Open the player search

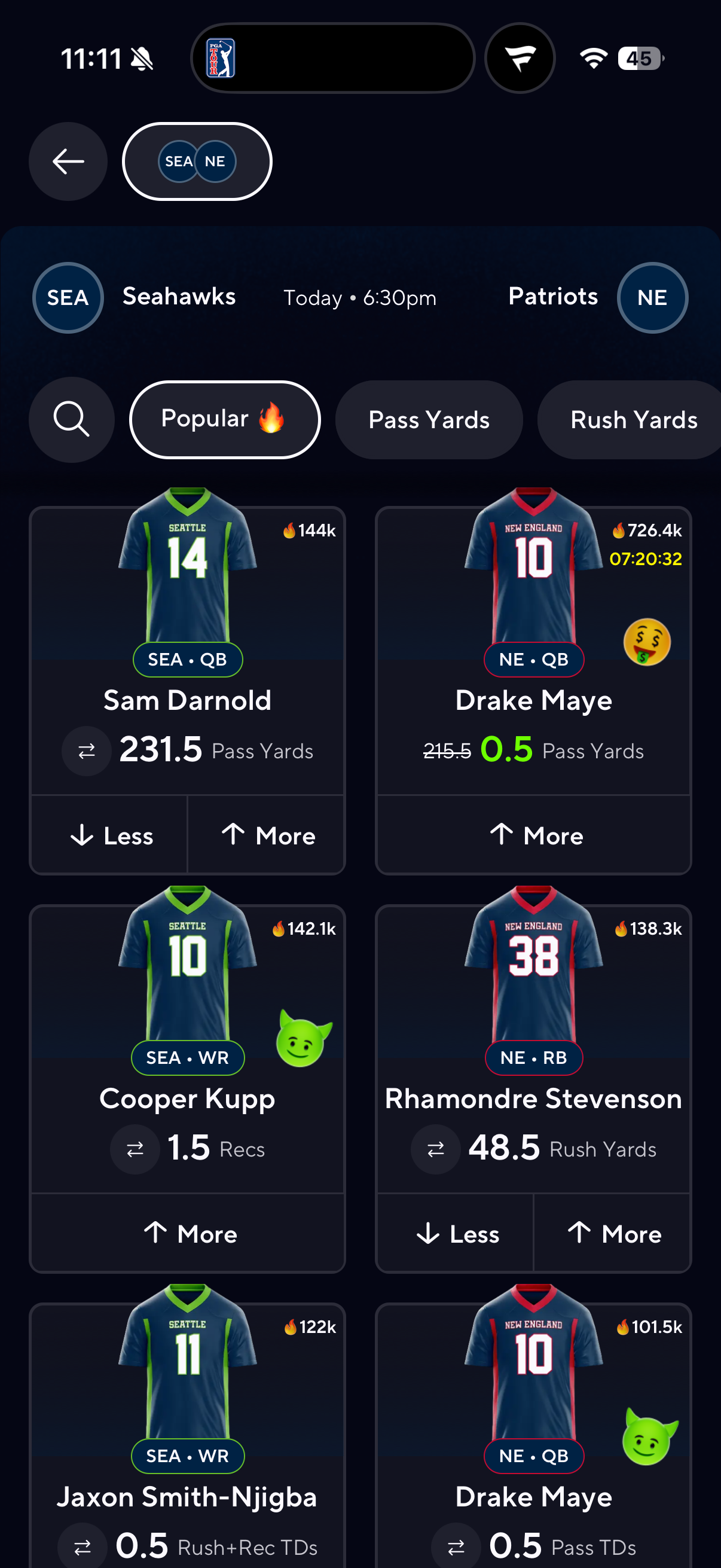(x=72, y=419)
